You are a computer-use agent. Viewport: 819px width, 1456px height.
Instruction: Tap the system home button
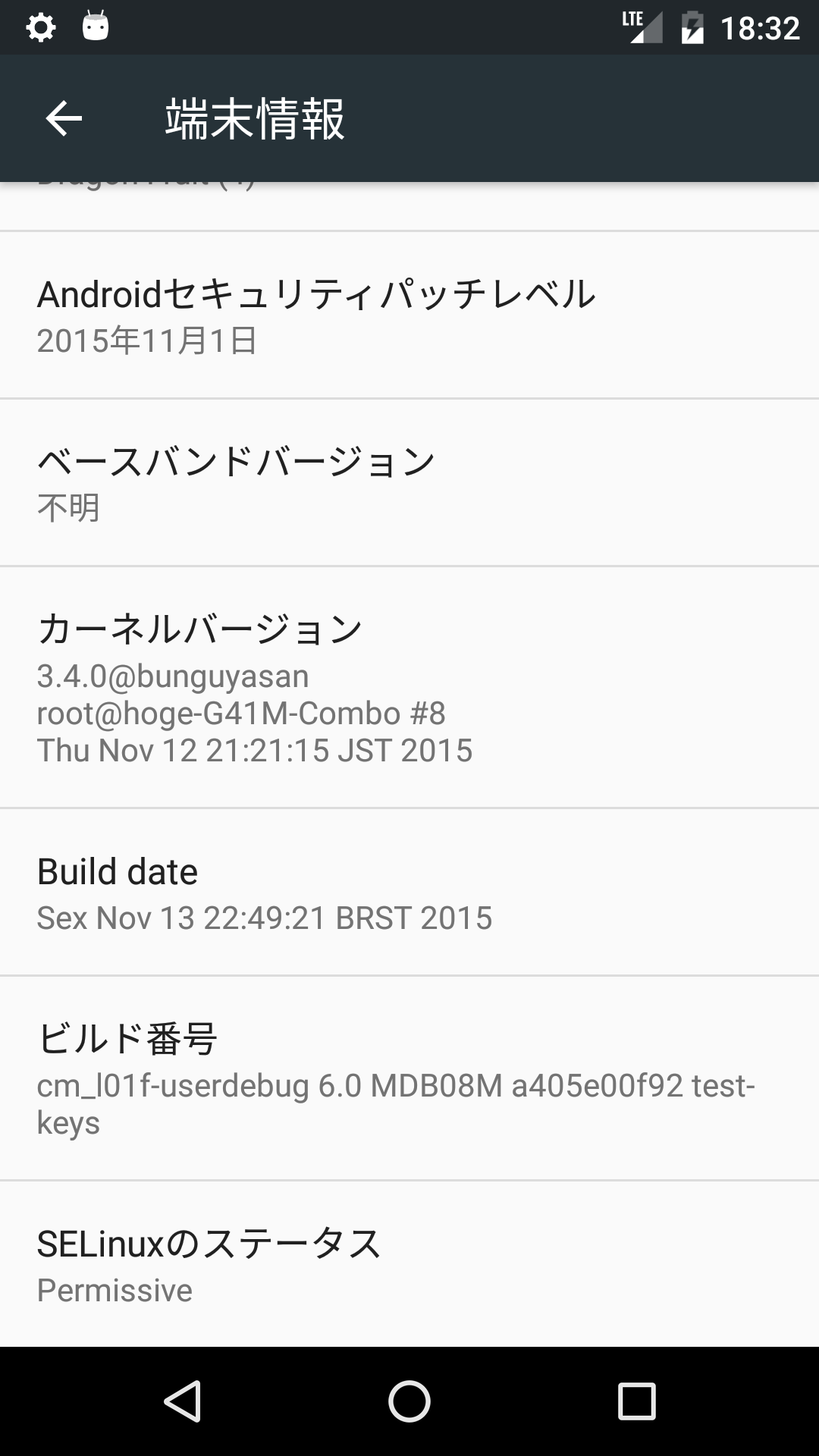[x=409, y=1401]
